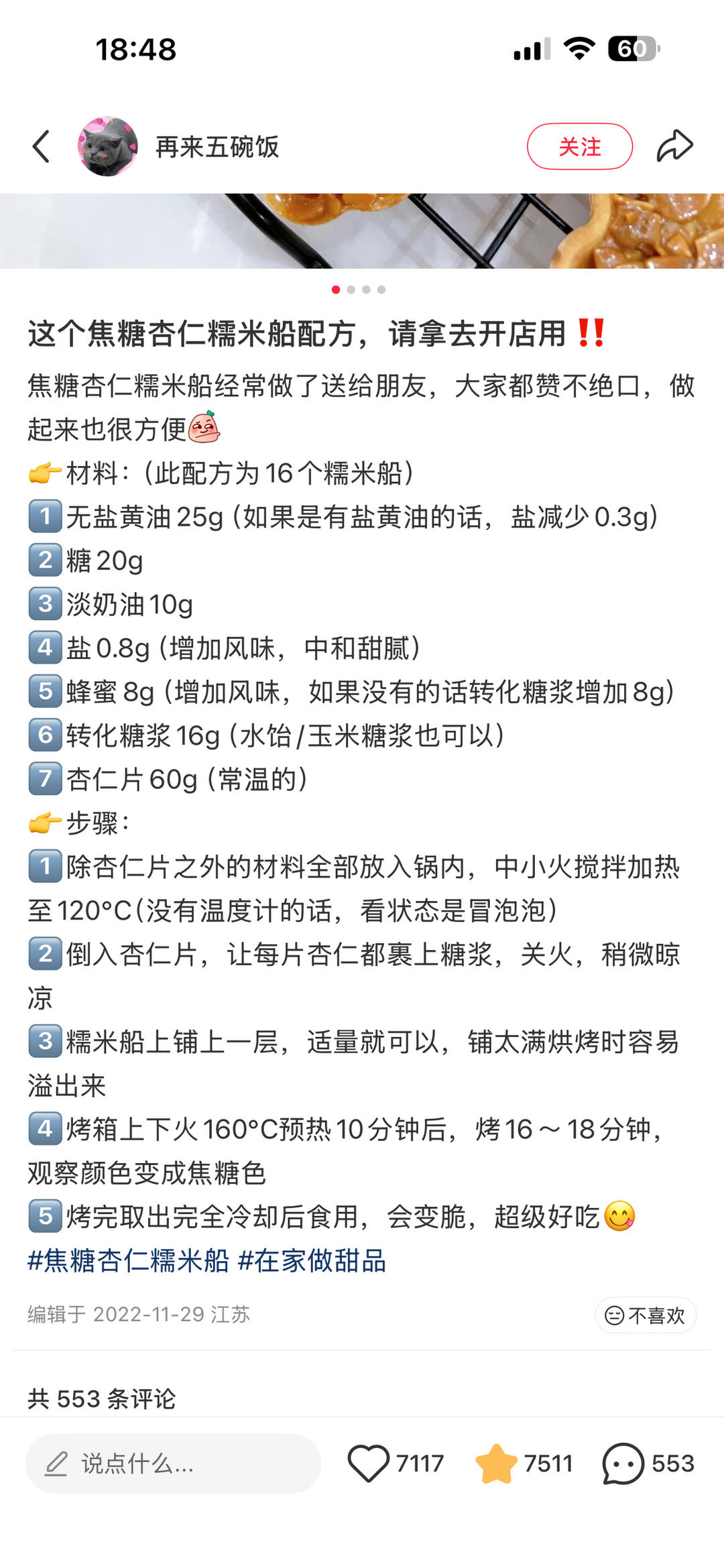
Task: Open hashtag #焦糖杏仁糯米船
Action: click(128, 1261)
